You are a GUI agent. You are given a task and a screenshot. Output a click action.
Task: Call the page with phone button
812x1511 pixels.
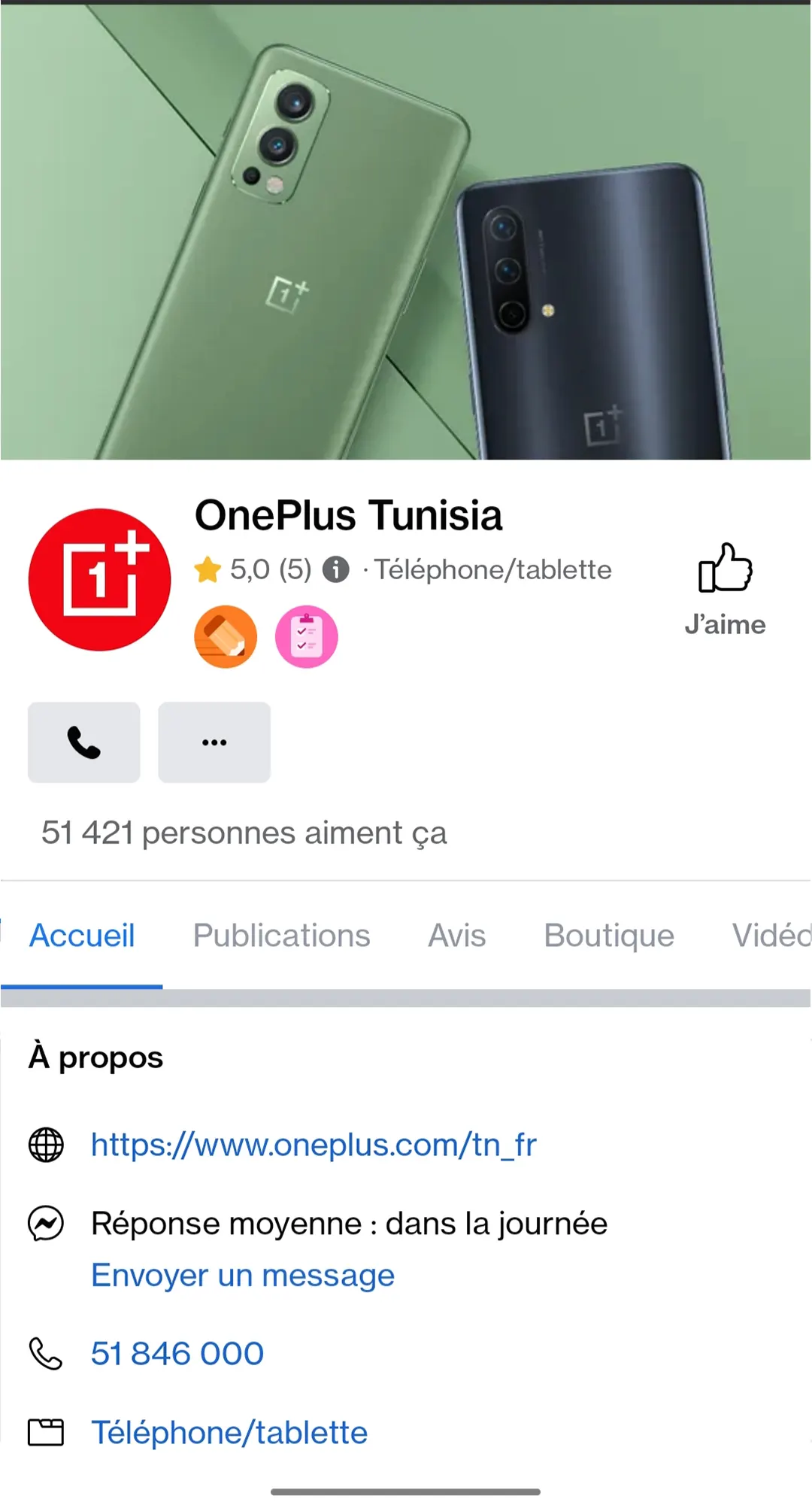tap(84, 742)
